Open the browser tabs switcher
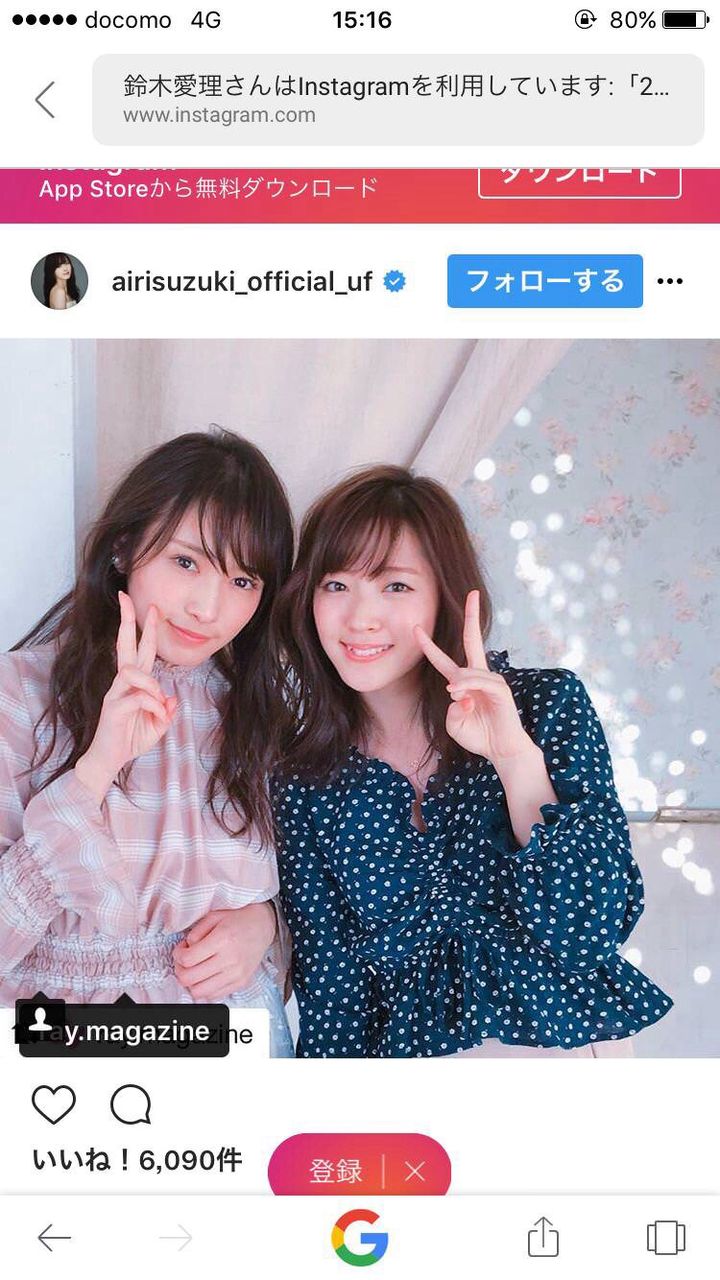Screen dimensions: 720x1280 tap(666, 1237)
